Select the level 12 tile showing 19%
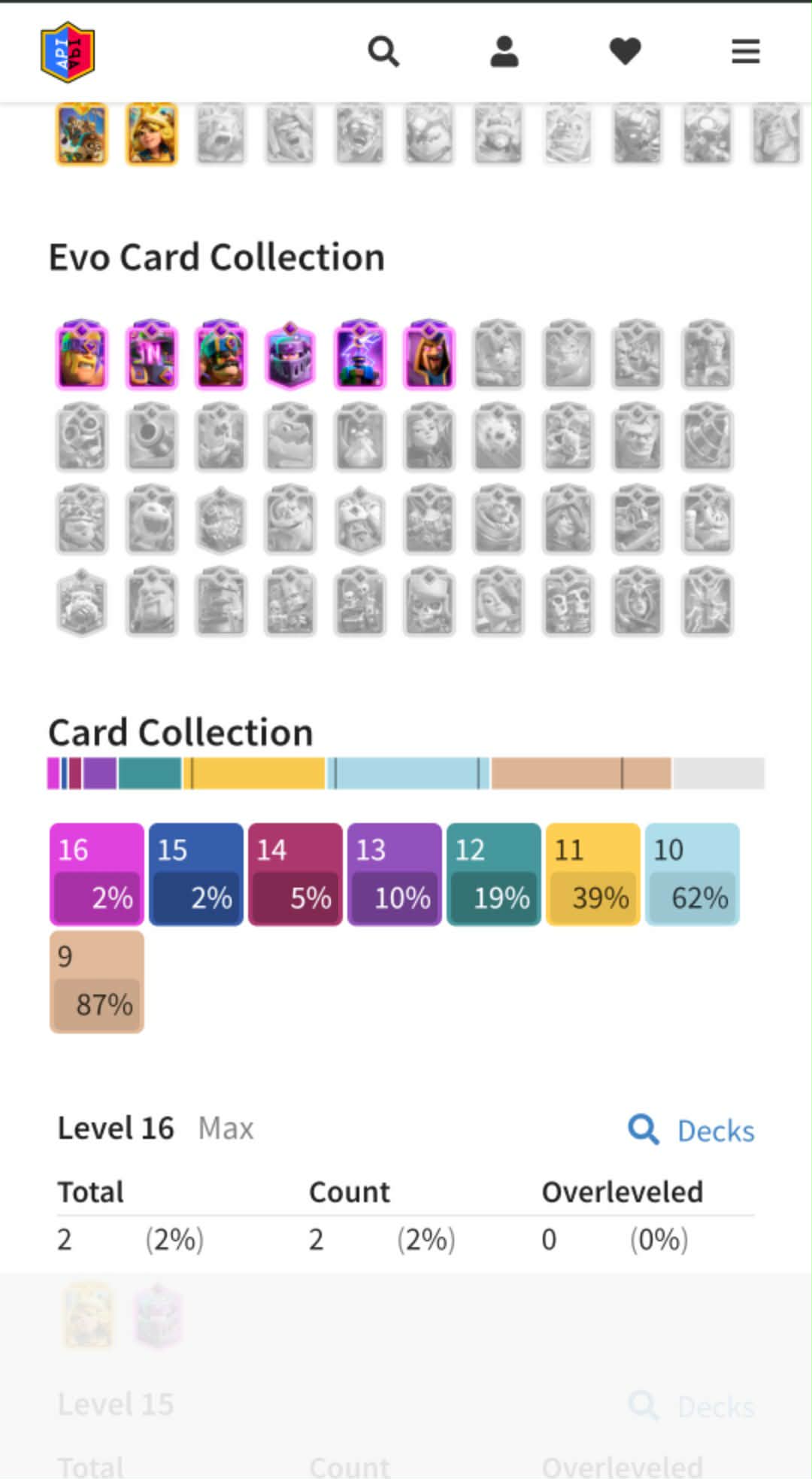This screenshot has width=812, height=1479. 493,873
